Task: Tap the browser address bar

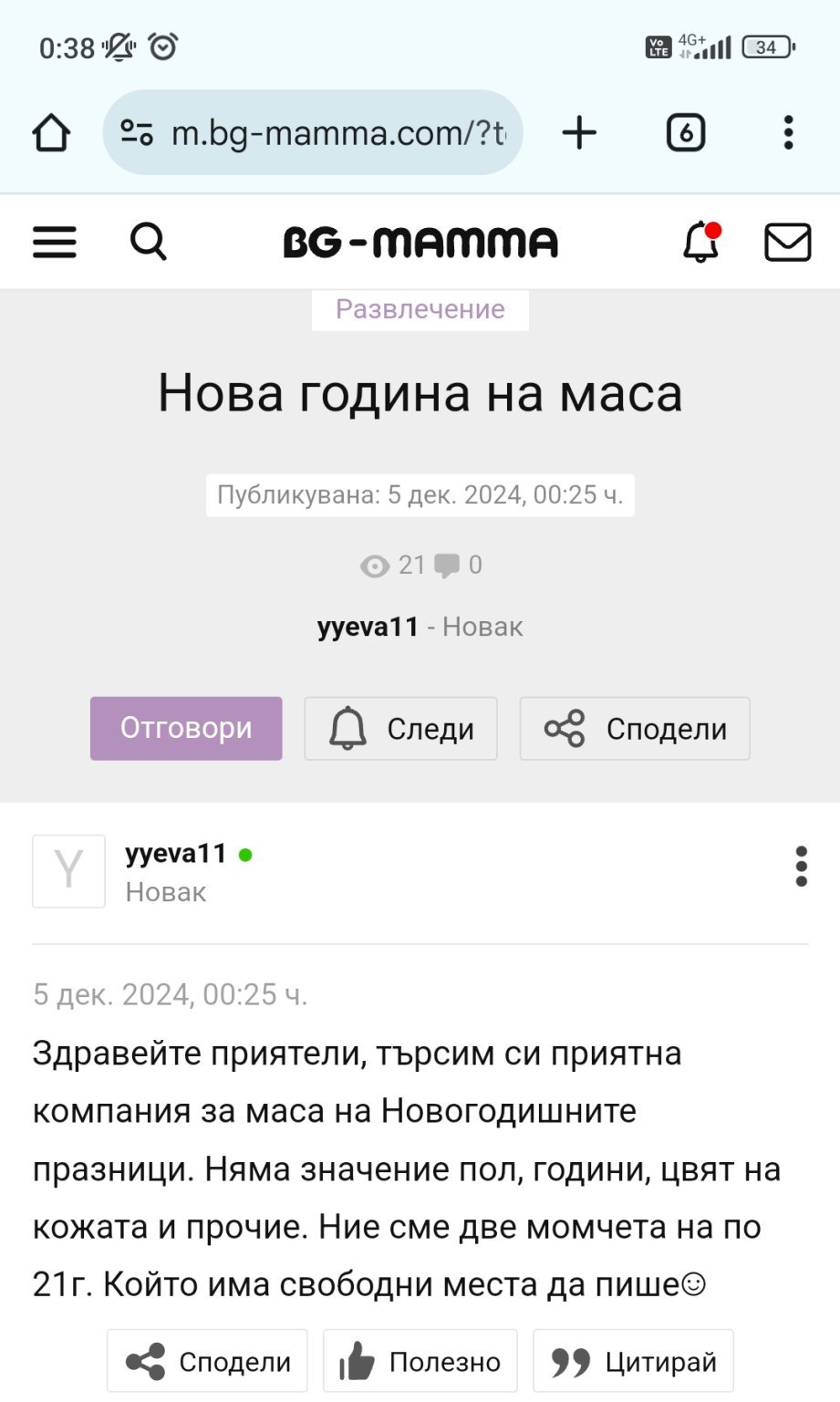Action: (x=313, y=133)
